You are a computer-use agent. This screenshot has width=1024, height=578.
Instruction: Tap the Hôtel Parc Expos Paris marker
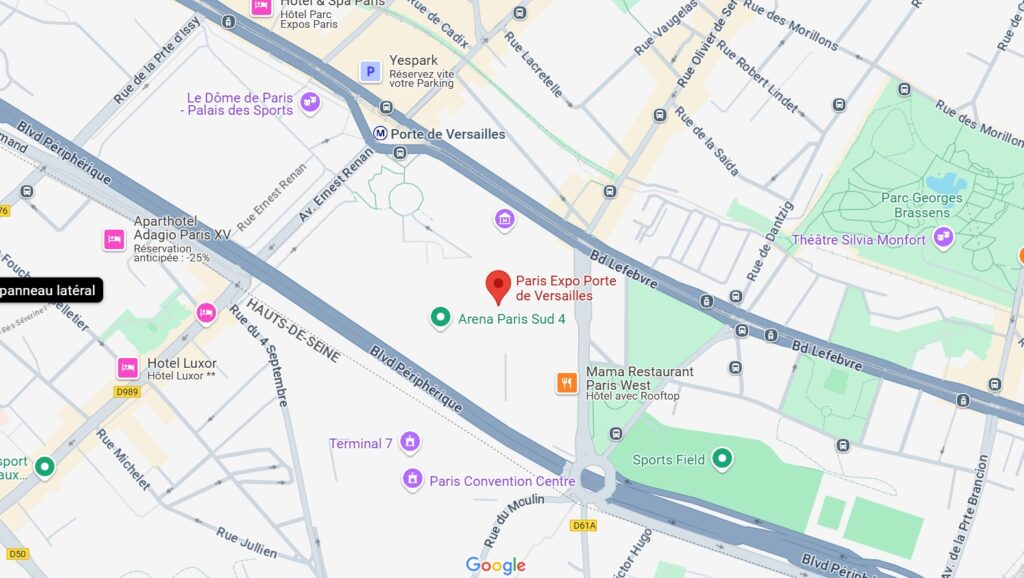[261, 6]
